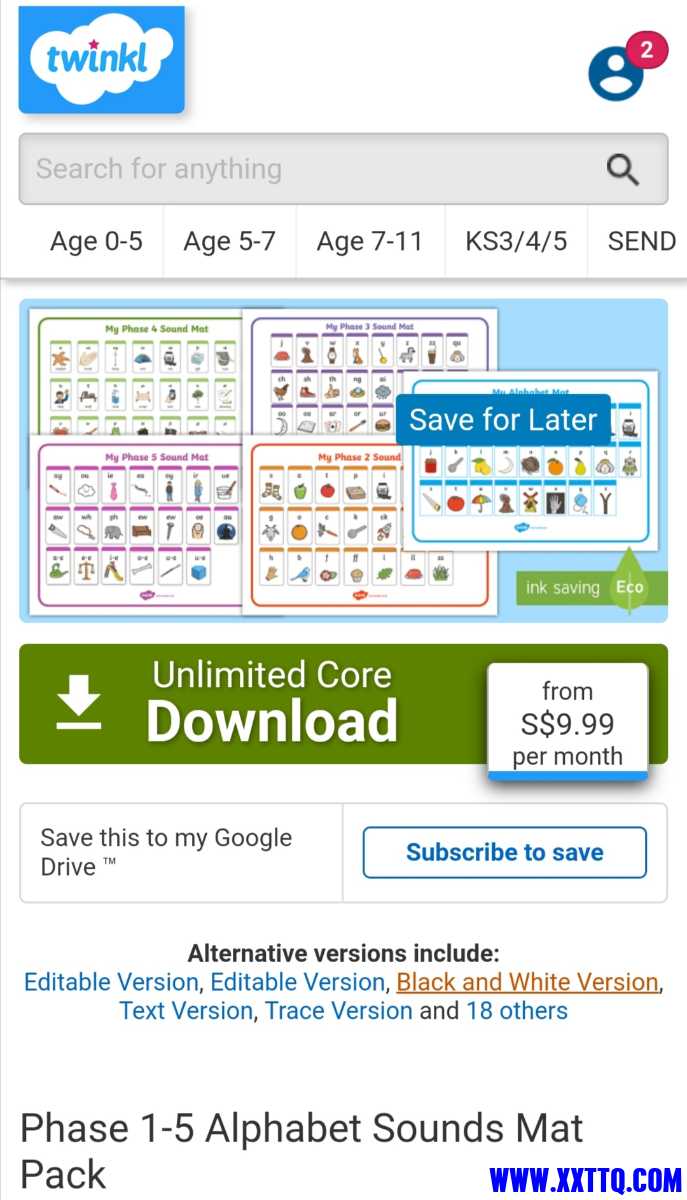
Task: Open the account profile icon
Action: pyautogui.click(x=616, y=73)
